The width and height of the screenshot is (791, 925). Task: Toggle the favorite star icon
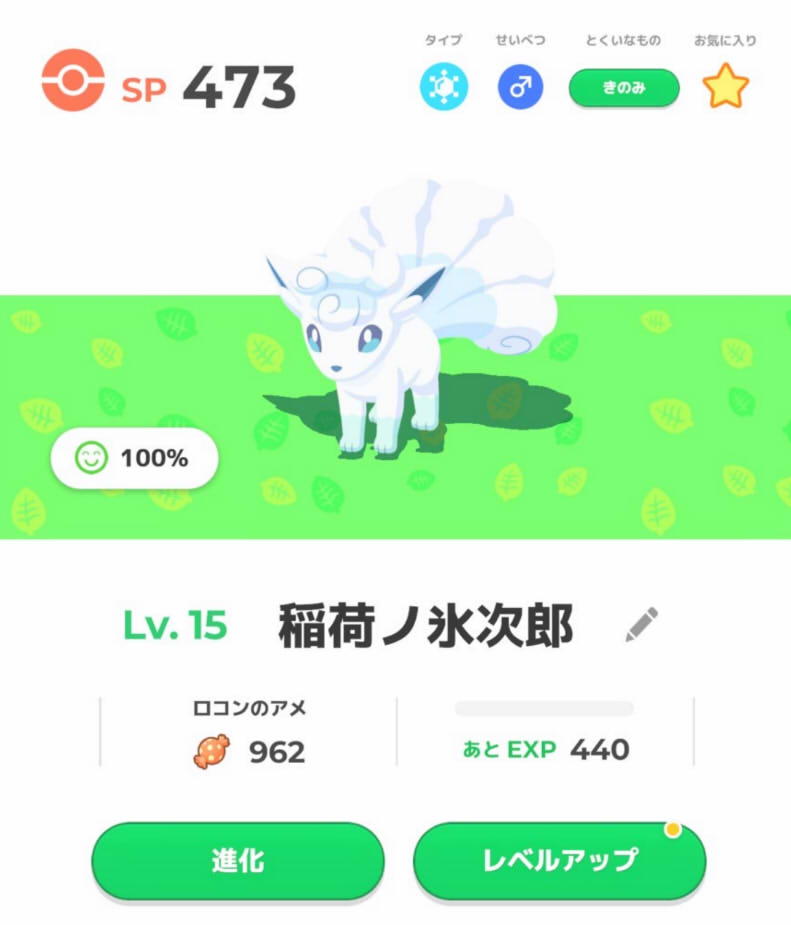tap(725, 88)
